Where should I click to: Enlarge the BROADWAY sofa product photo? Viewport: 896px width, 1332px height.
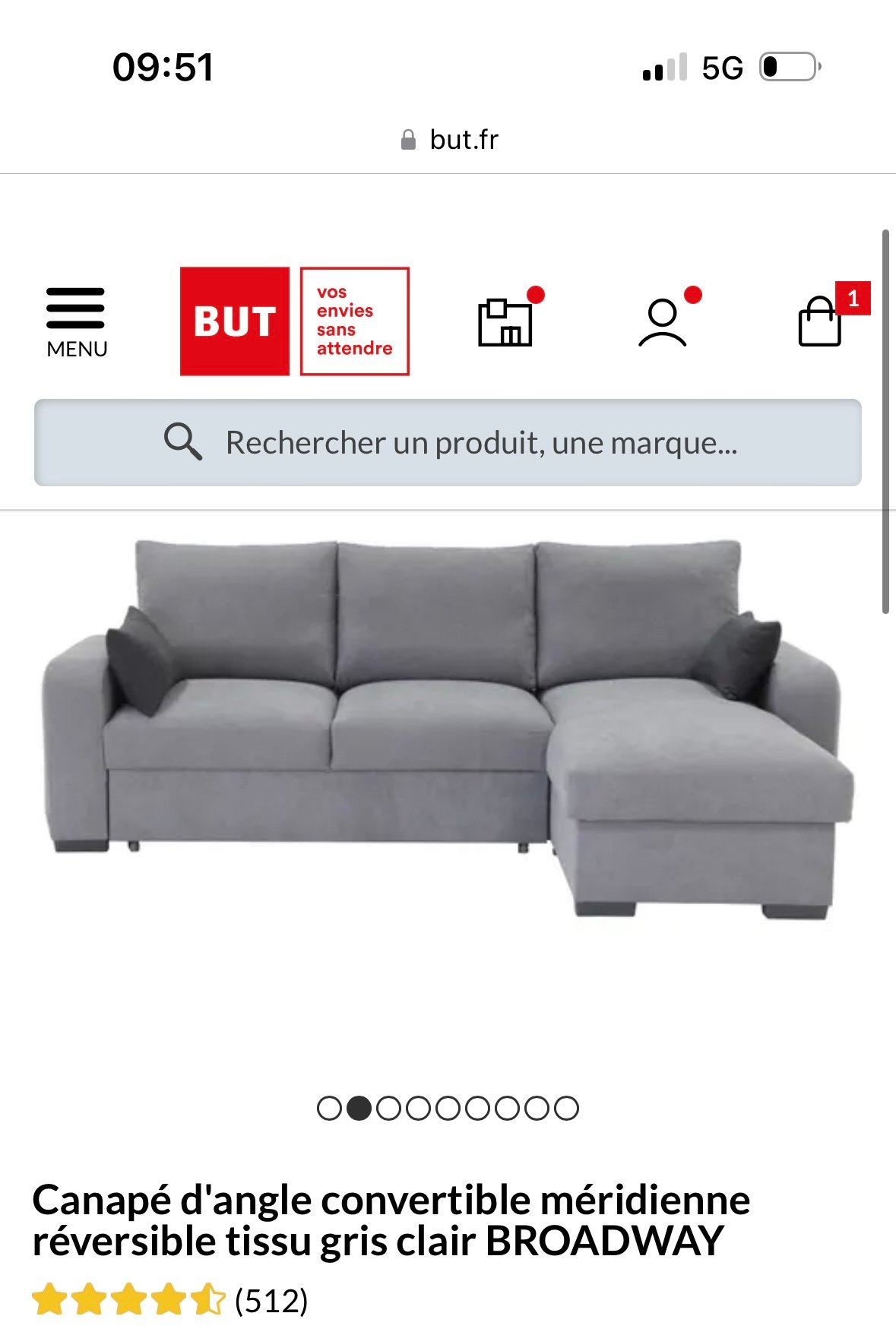pos(448,729)
